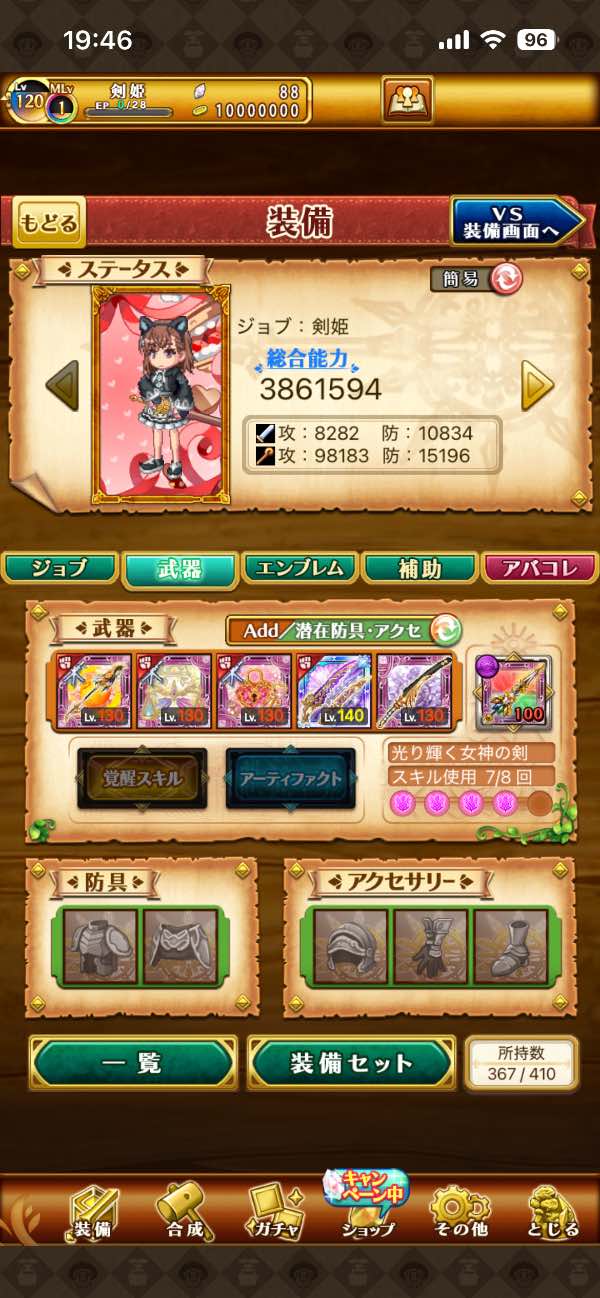Open the 一覧 equipment list
600x1298 pixels.
click(x=133, y=1062)
